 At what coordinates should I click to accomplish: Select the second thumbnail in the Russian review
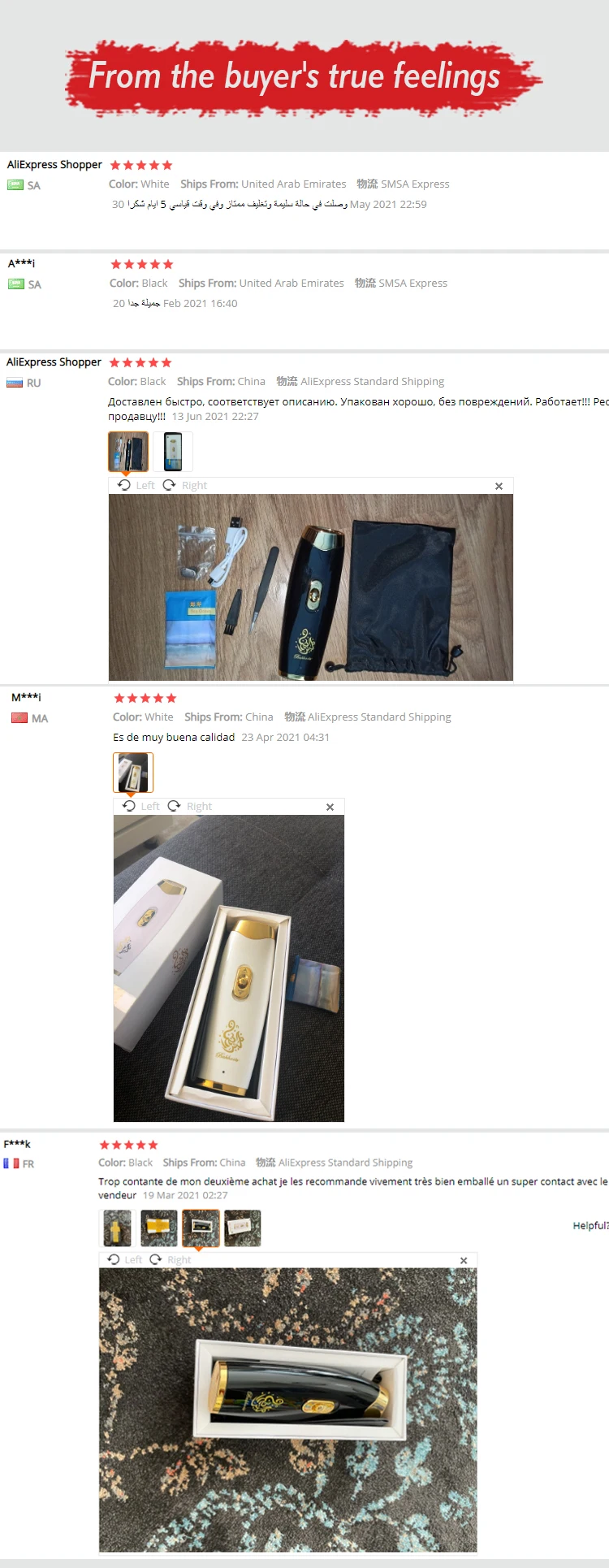click(x=172, y=451)
